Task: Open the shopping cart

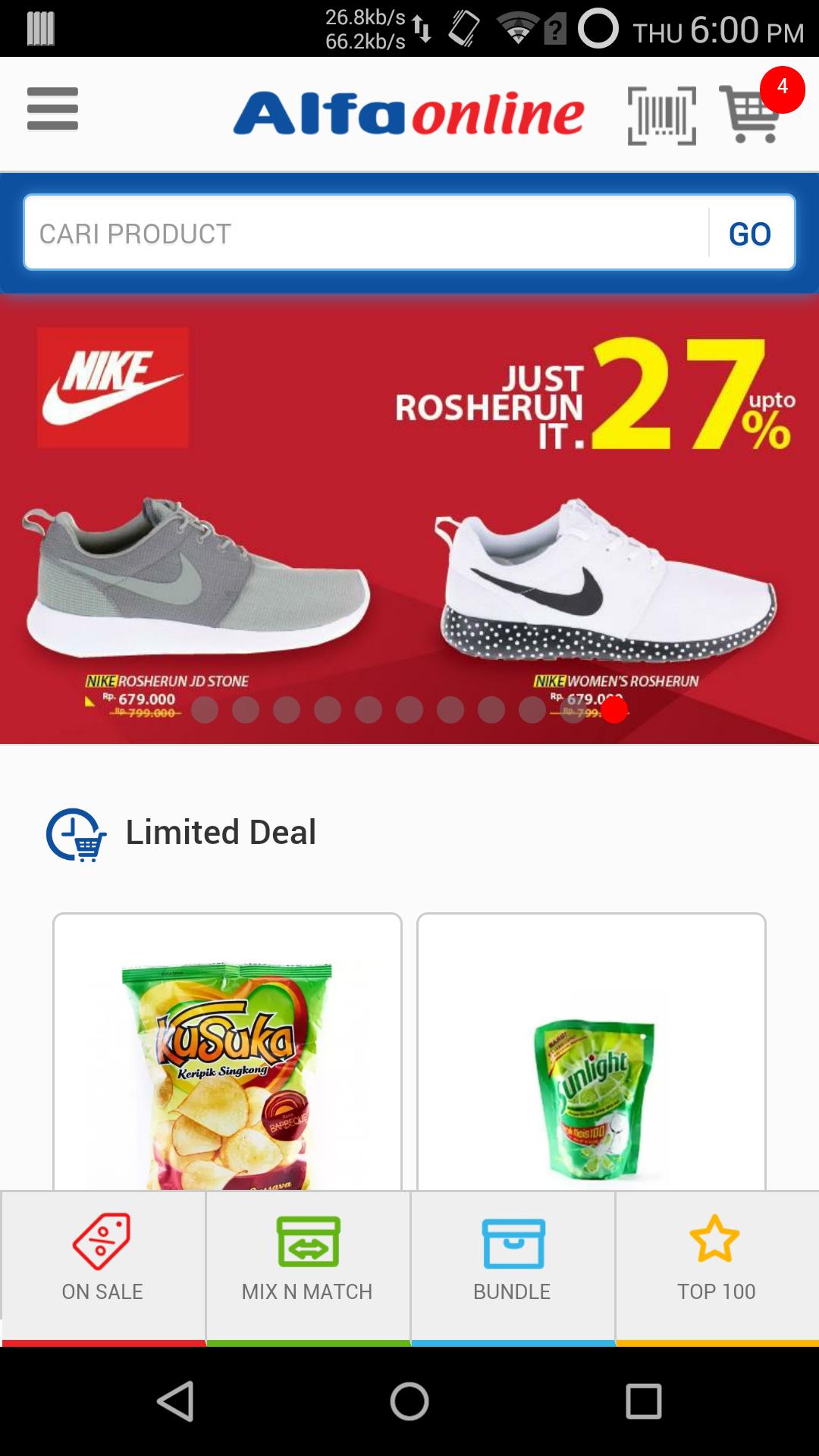Action: pyautogui.click(x=751, y=114)
